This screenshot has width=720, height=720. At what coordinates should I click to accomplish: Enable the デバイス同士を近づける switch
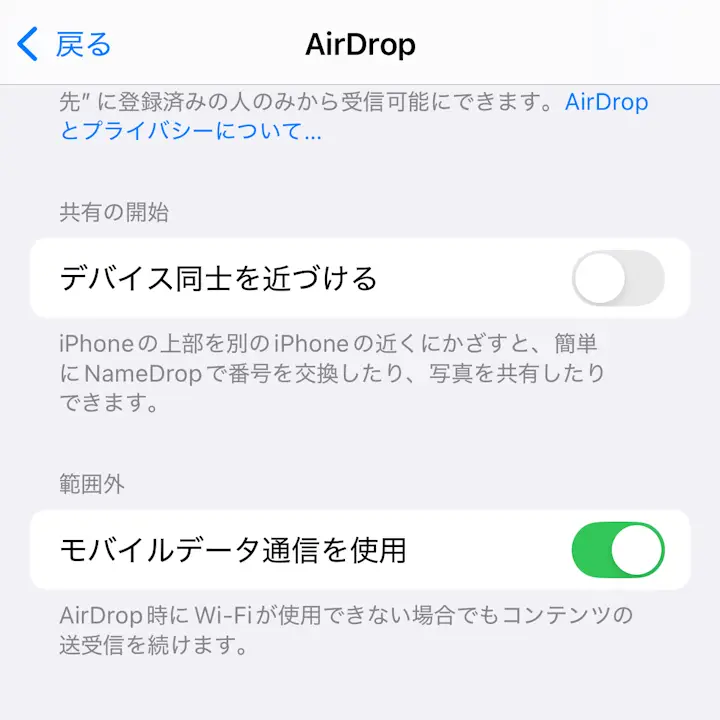[x=618, y=278]
